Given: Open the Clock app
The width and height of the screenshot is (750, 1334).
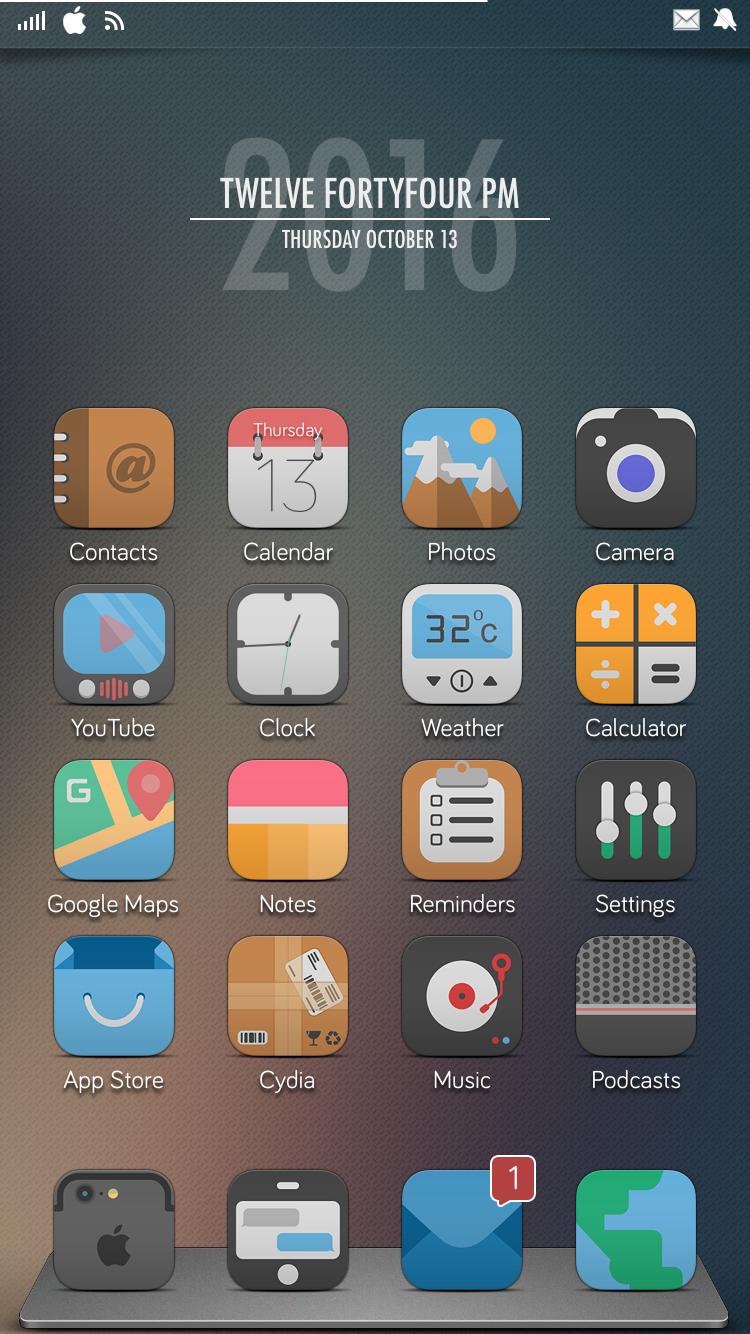Looking at the screenshot, I should click(x=287, y=644).
